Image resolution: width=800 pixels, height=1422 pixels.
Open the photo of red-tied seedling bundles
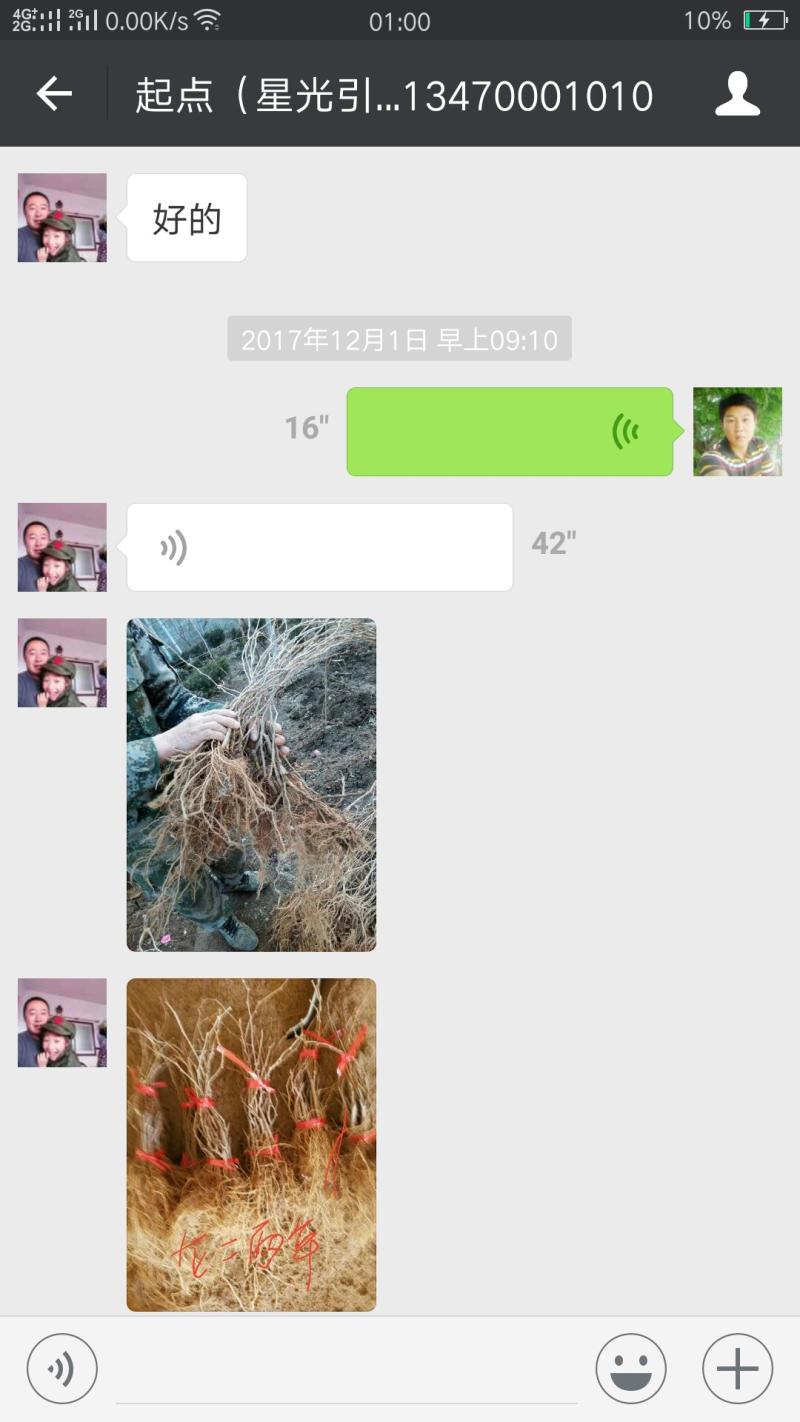(x=251, y=1144)
